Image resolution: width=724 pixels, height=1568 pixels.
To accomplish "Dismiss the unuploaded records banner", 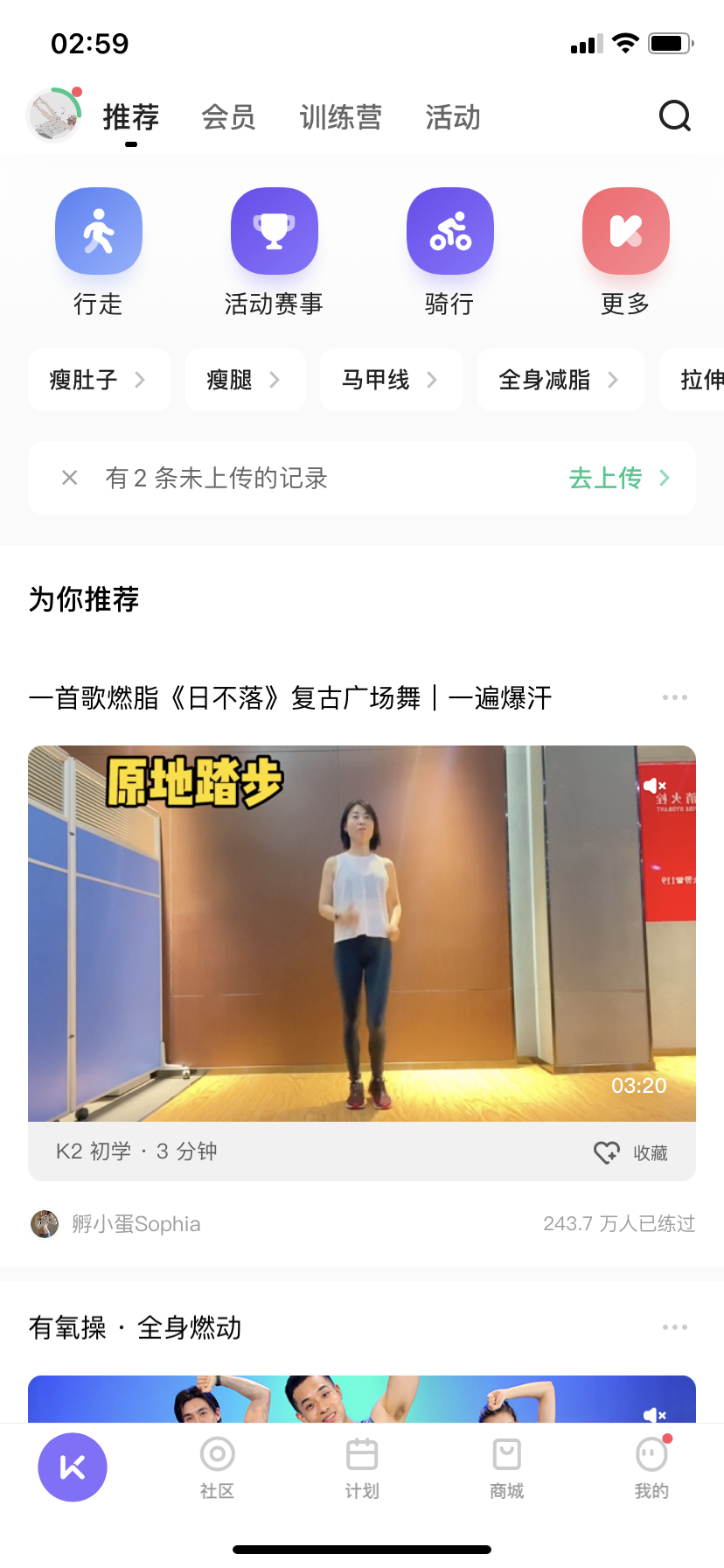I will (x=70, y=478).
